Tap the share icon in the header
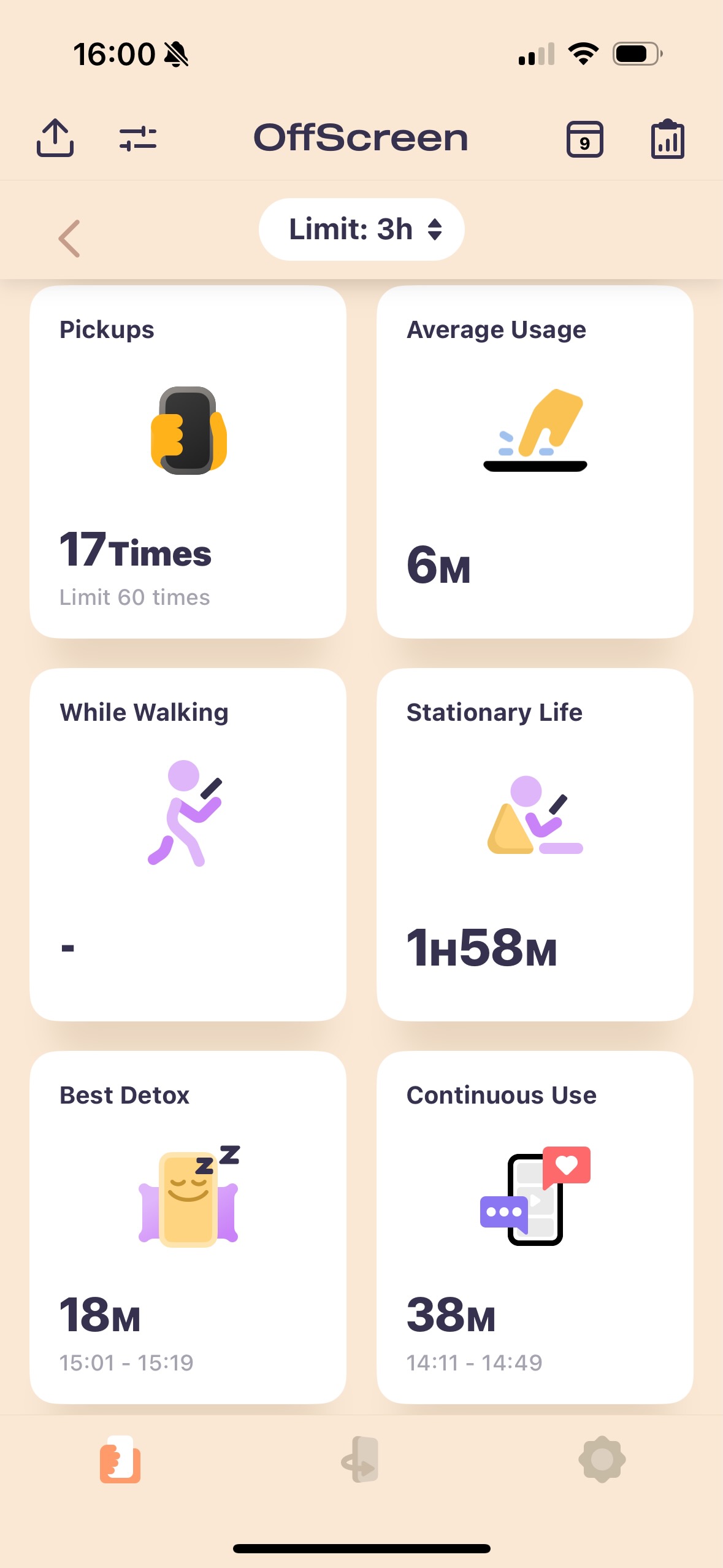This screenshot has height=1568, width=723. coord(55,137)
